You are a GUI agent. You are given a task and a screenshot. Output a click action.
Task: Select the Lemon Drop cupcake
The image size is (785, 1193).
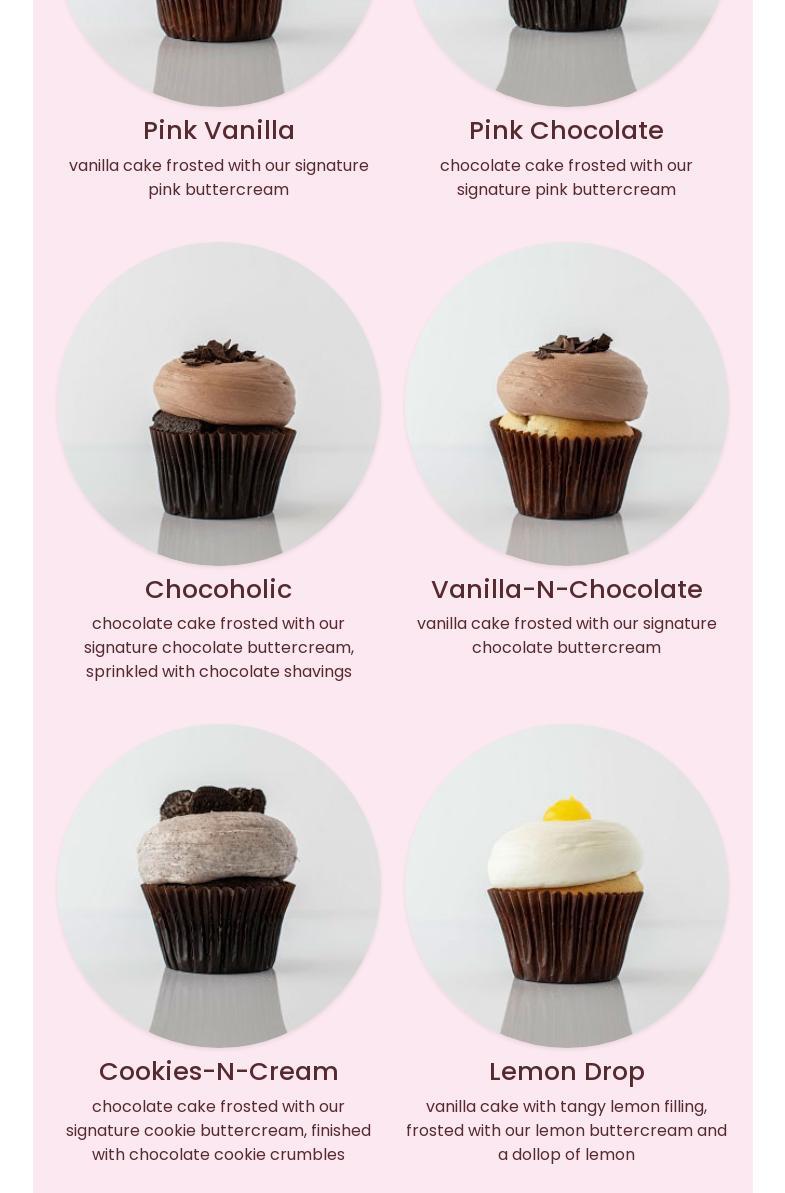pos(566,887)
